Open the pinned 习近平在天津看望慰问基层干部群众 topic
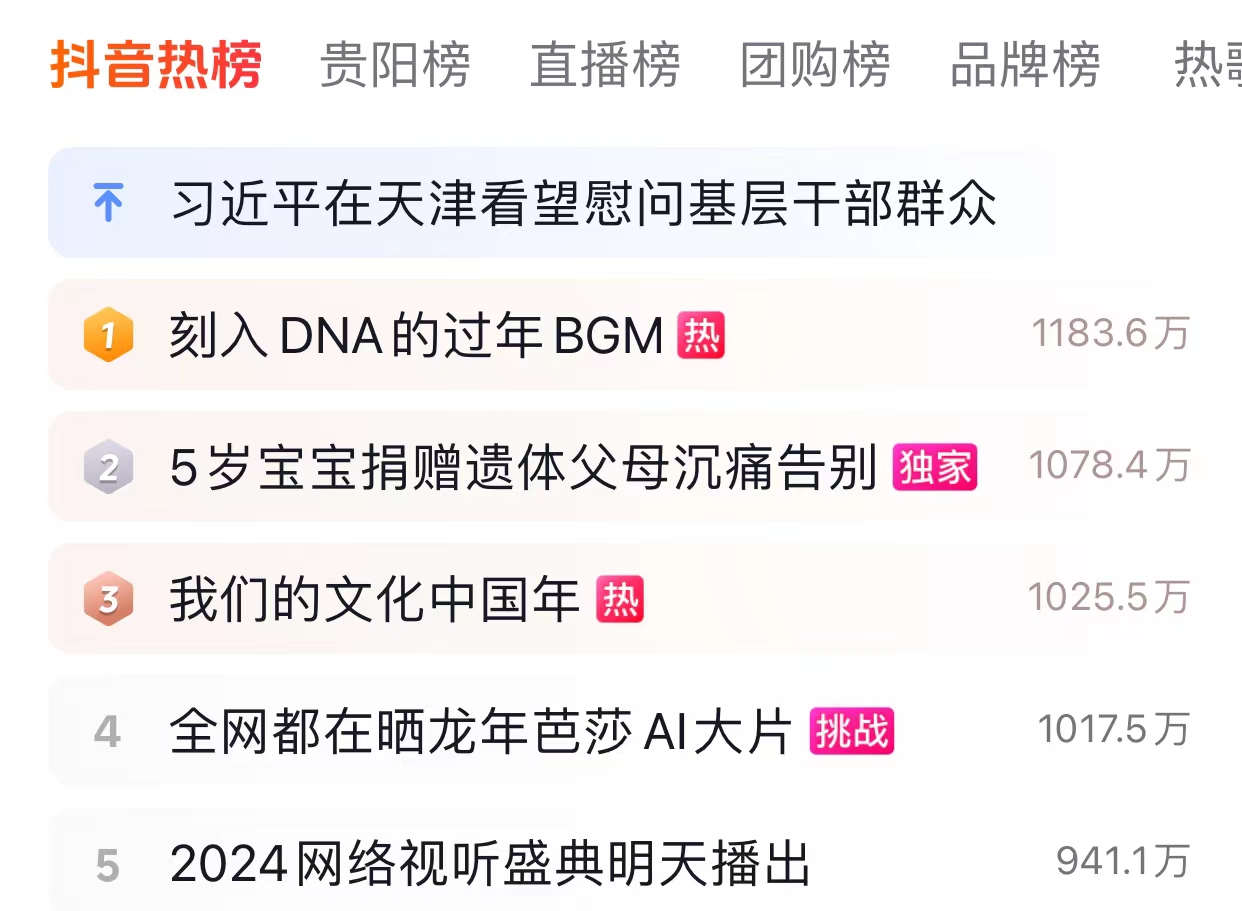 [583, 204]
